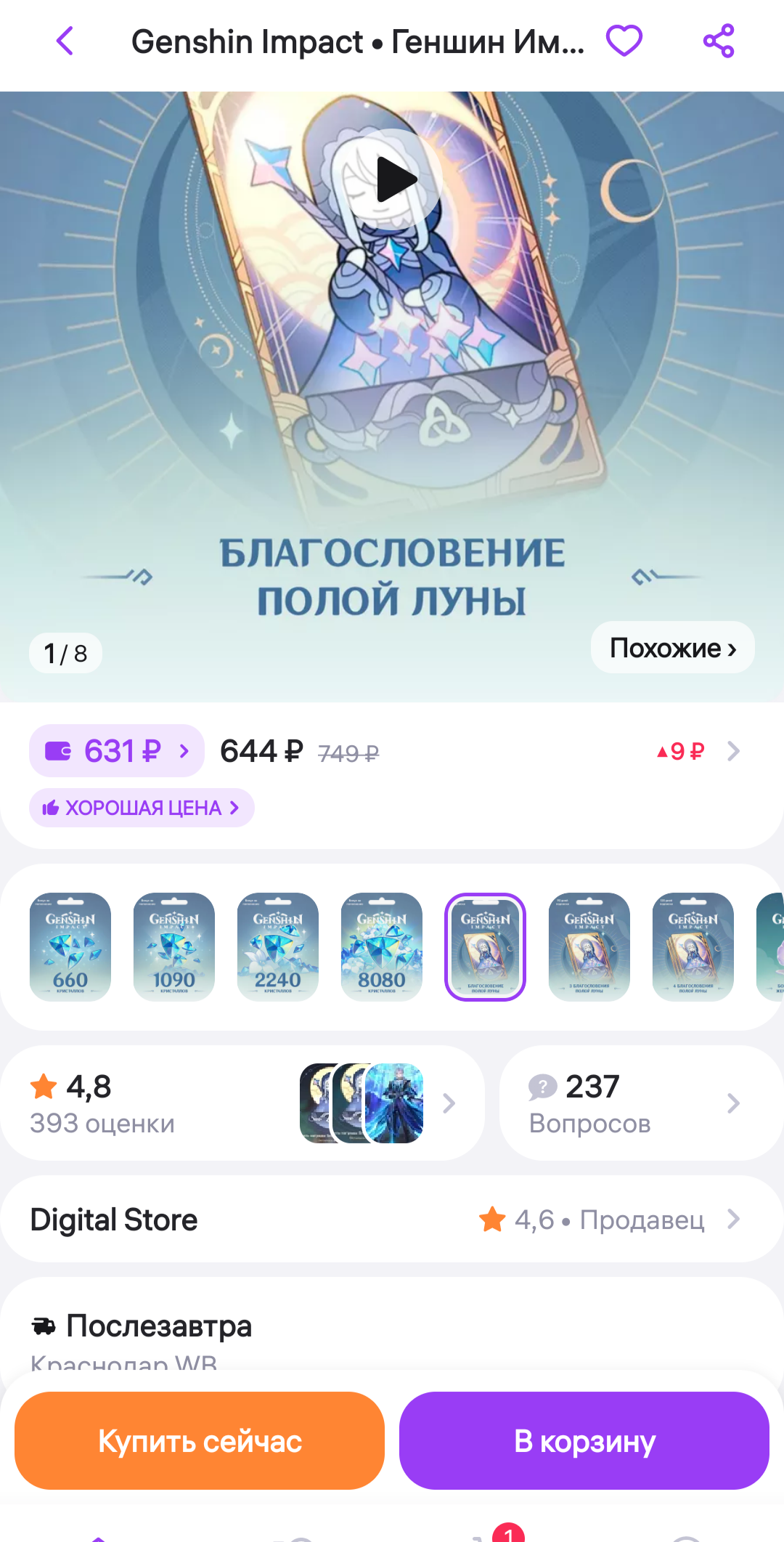Screen dimensions: 784x1542
Task: Select the 2240 crystals variant
Action: 278,946
